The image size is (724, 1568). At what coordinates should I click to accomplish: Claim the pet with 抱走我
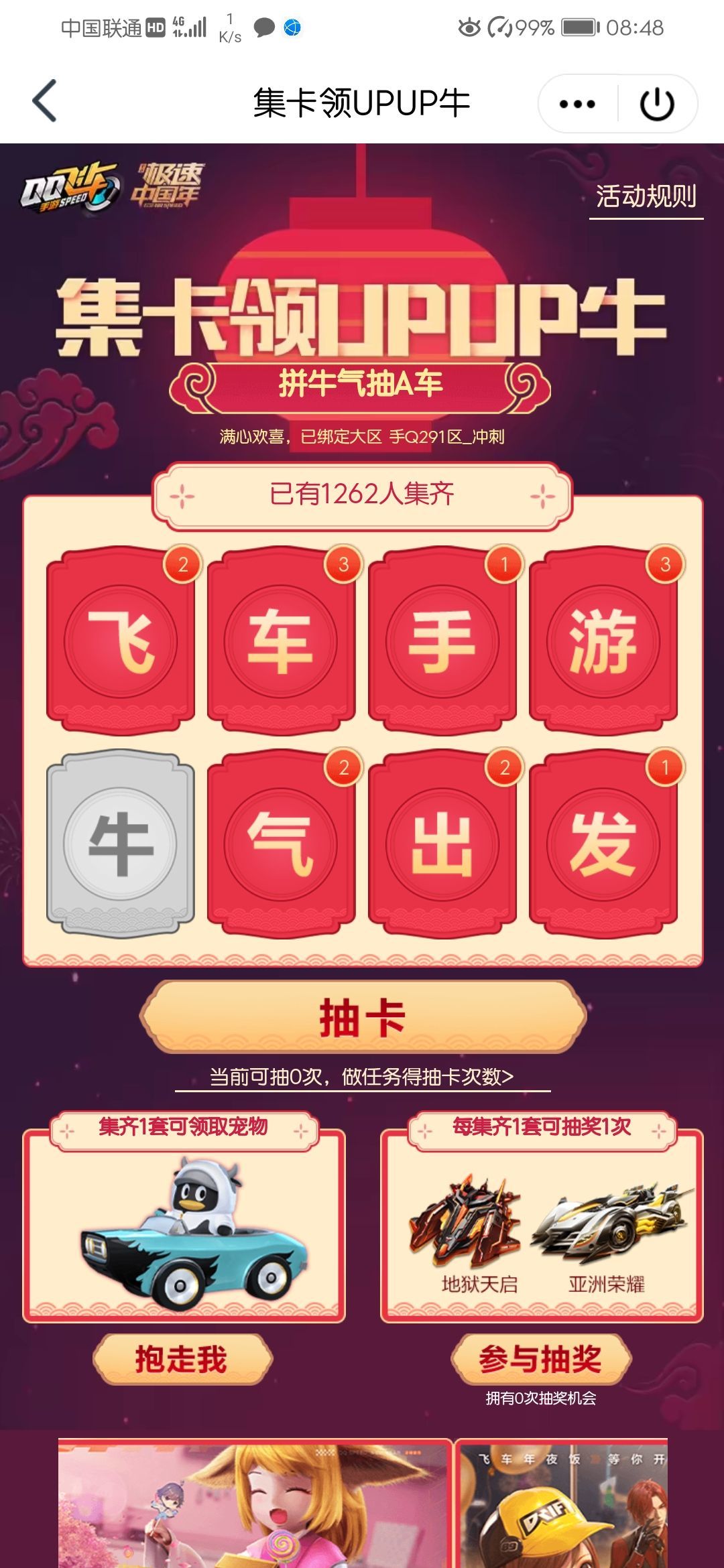pyautogui.click(x=182, y=1359)
